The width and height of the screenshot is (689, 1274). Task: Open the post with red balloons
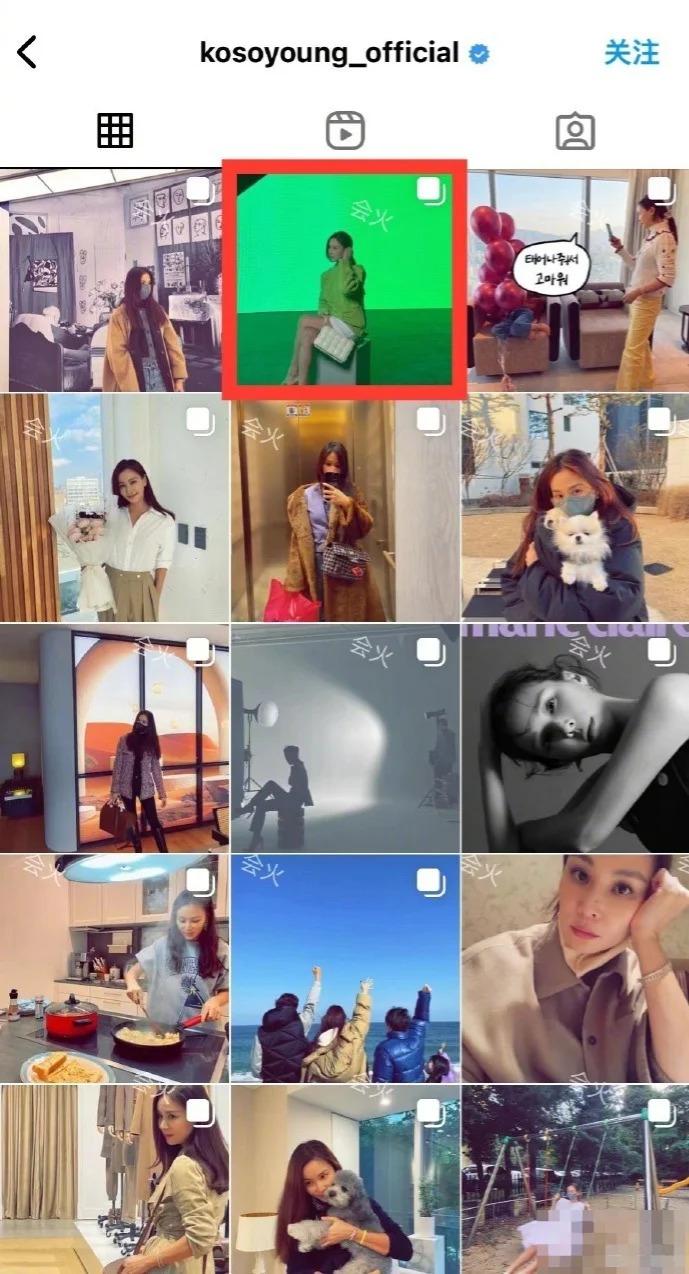tap(575, 281)
